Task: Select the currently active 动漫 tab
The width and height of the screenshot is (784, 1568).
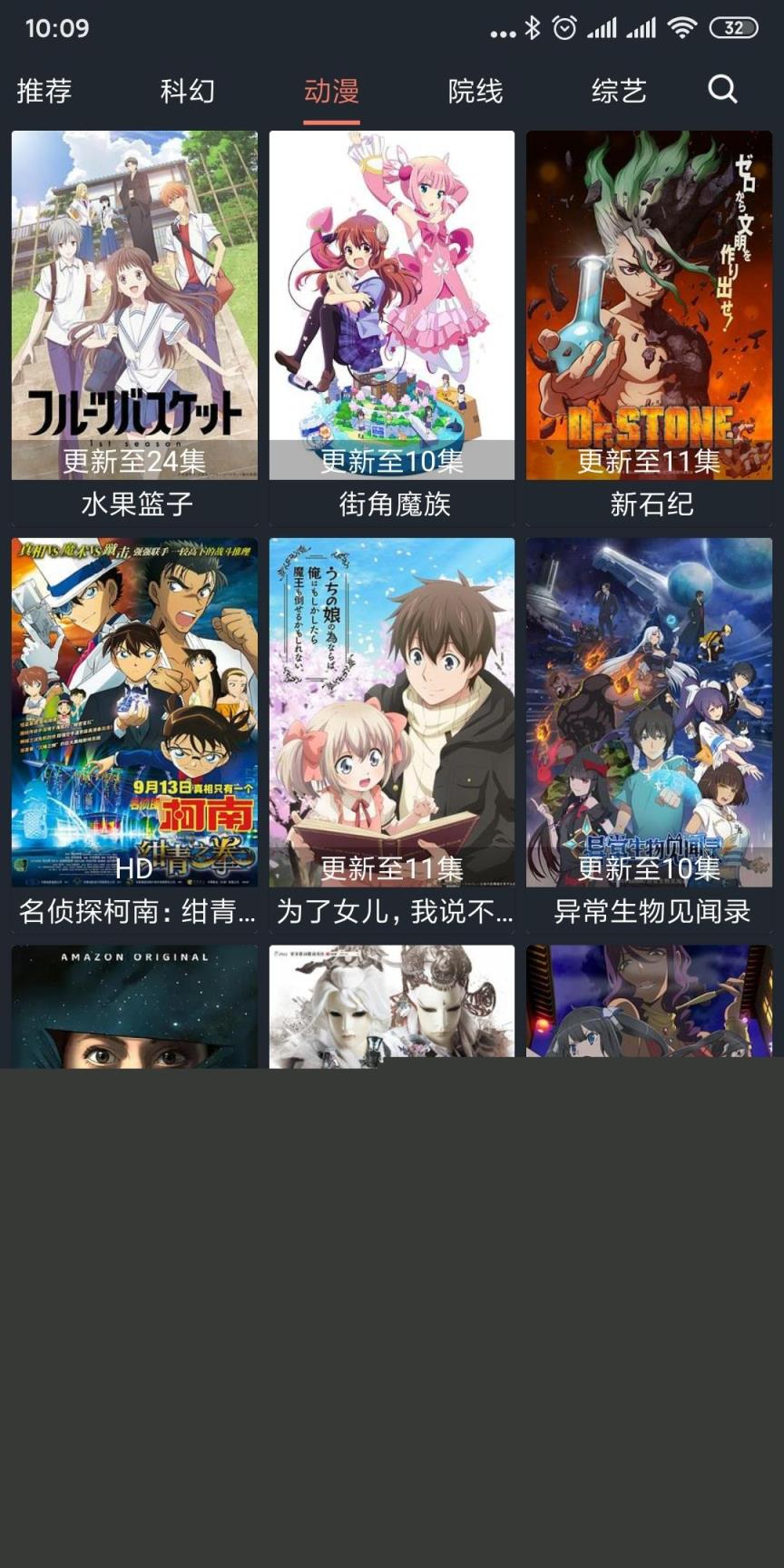Action: tap(333, 91)
